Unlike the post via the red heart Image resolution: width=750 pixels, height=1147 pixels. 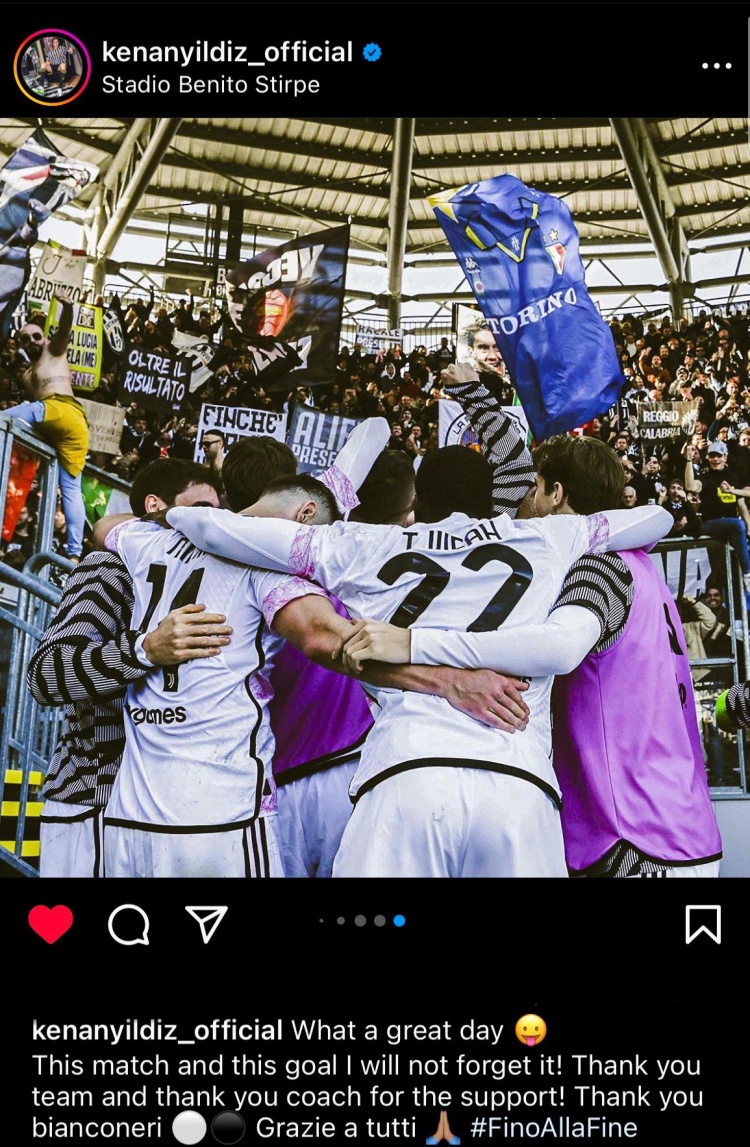point(50,924)
